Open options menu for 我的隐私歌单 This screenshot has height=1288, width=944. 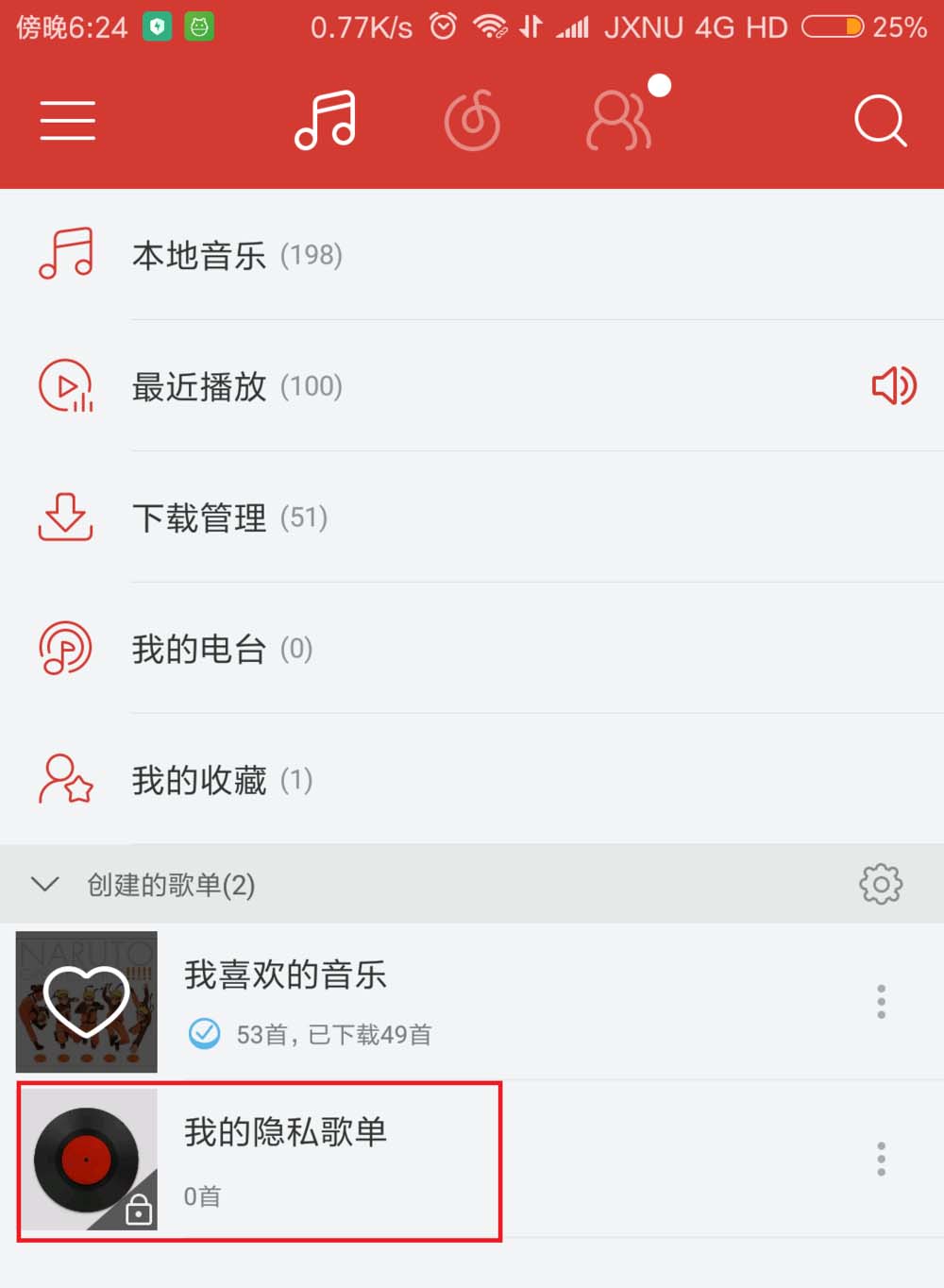[x=880, y=1159]
